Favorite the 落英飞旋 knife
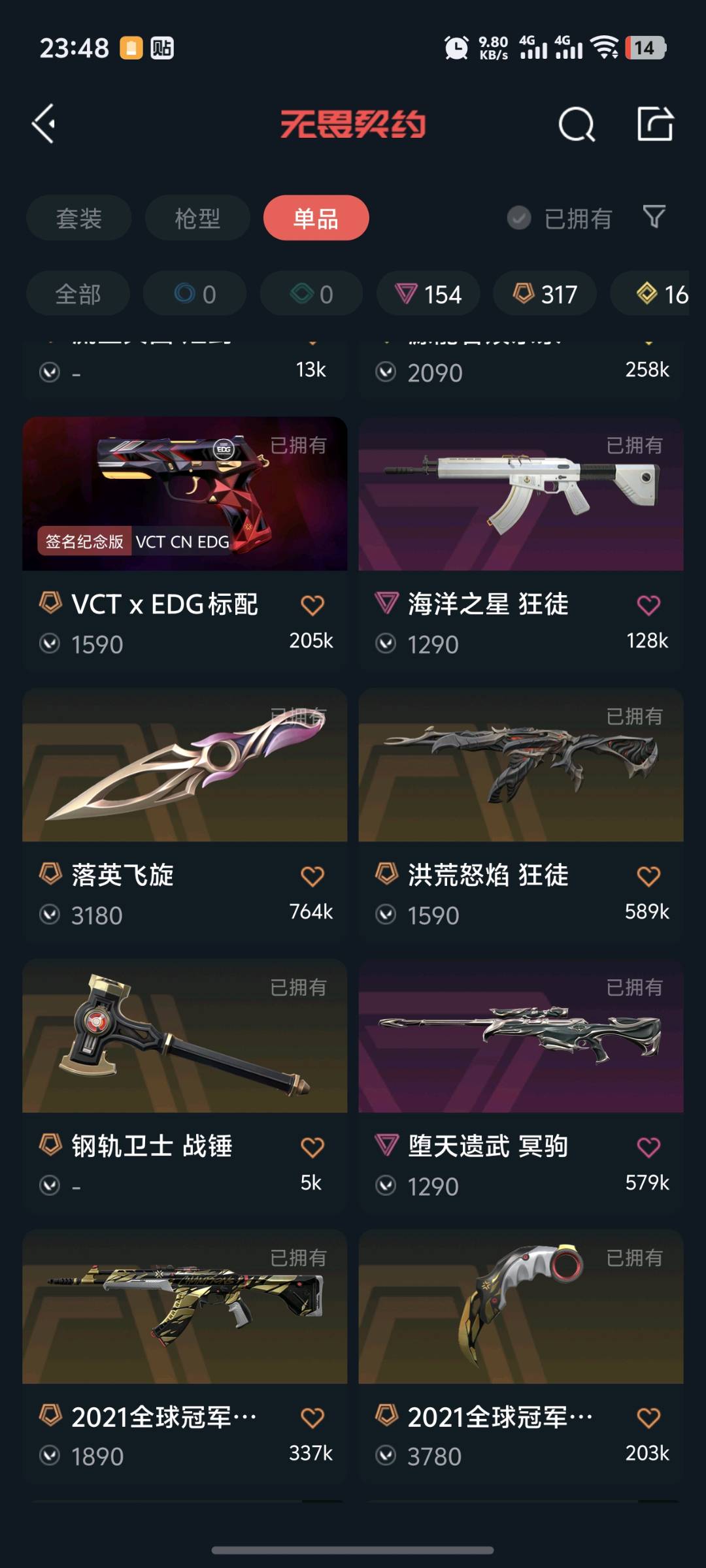Viewport: 706px width, 1568px height. click(312, 876)
